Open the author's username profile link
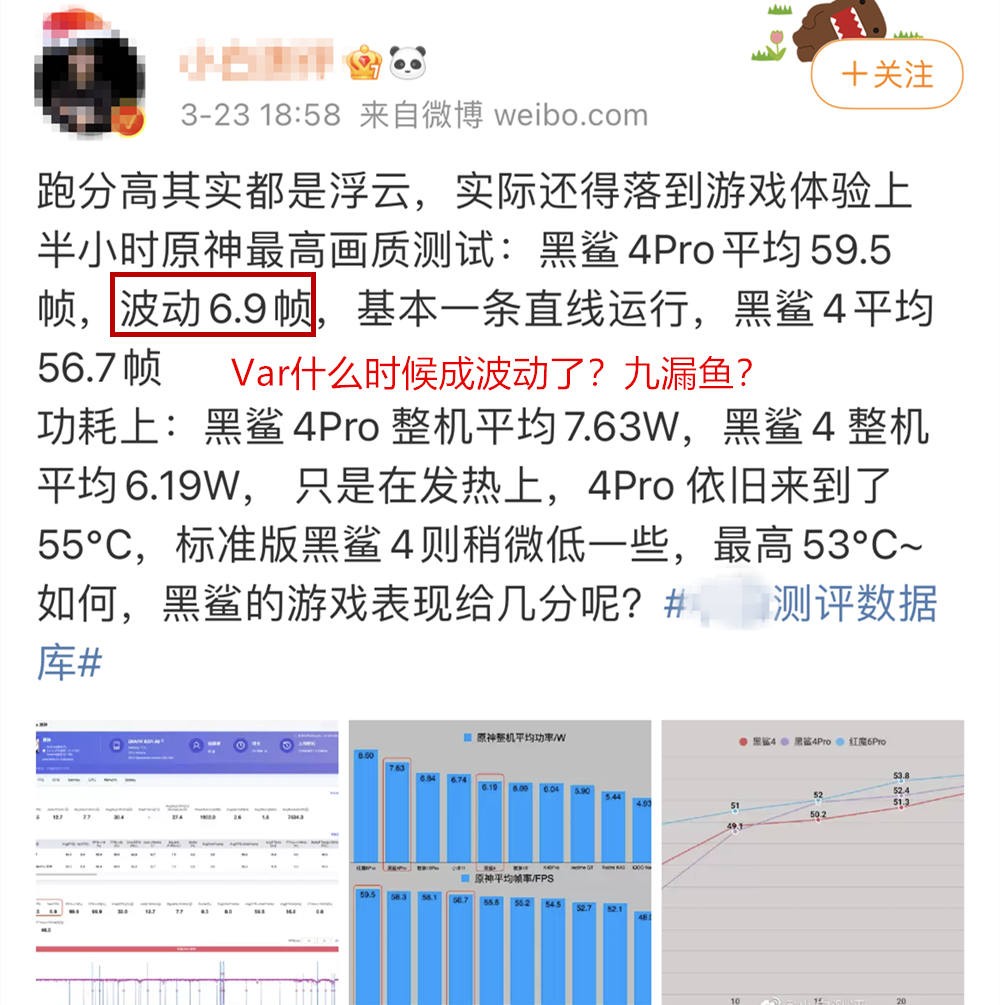Viewport: 1000px width, 1005px height. [257, 62]
